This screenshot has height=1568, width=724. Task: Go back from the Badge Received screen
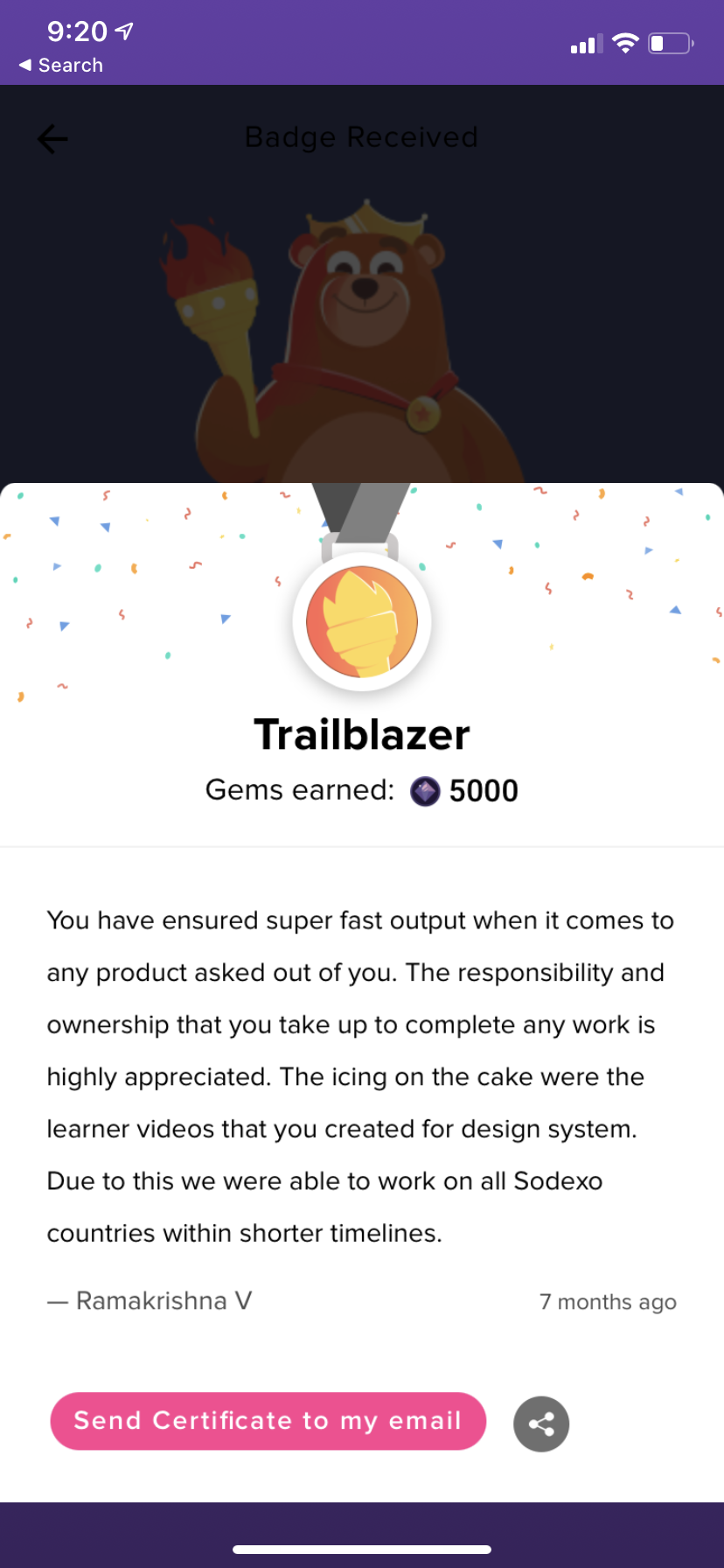[52, 138]
